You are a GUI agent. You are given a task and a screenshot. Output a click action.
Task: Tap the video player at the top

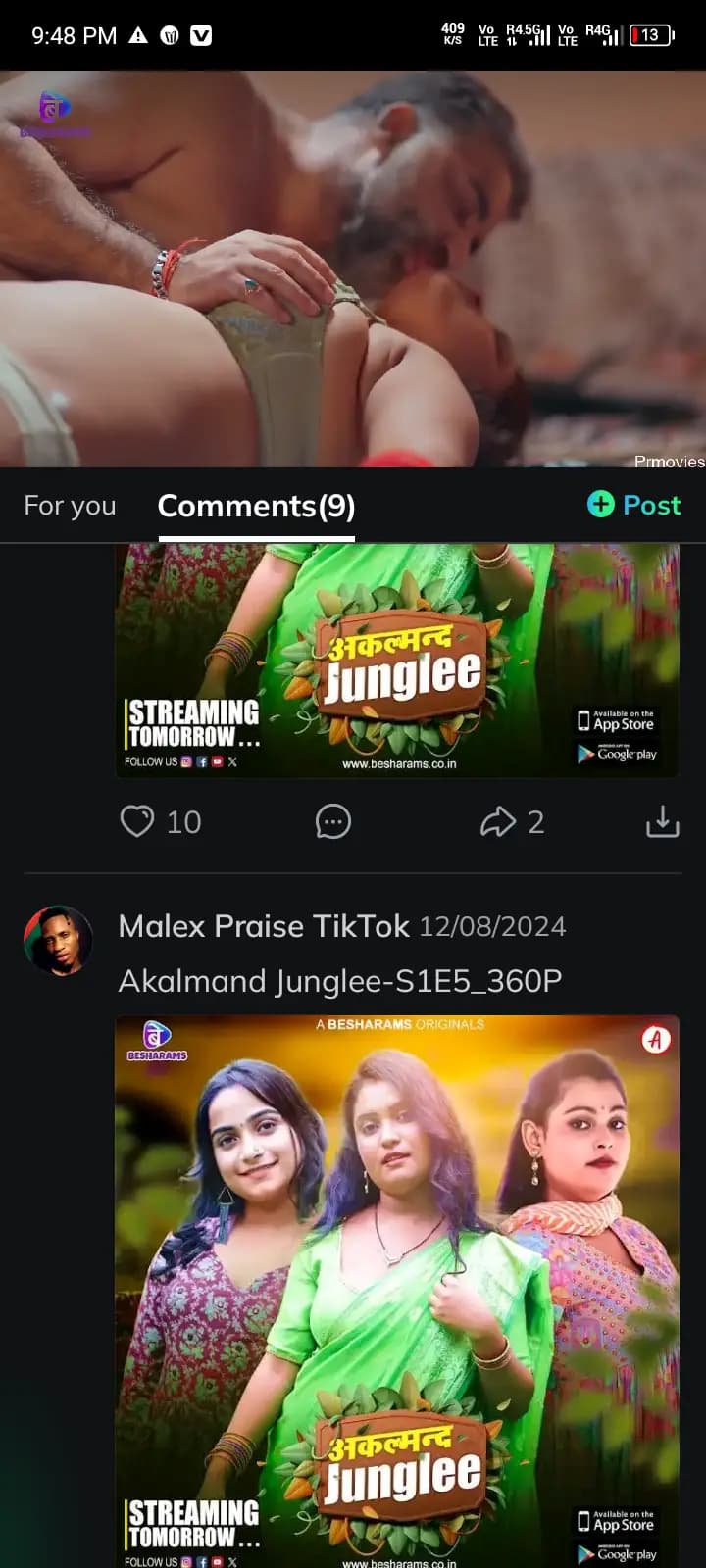[x=353, y=269]
